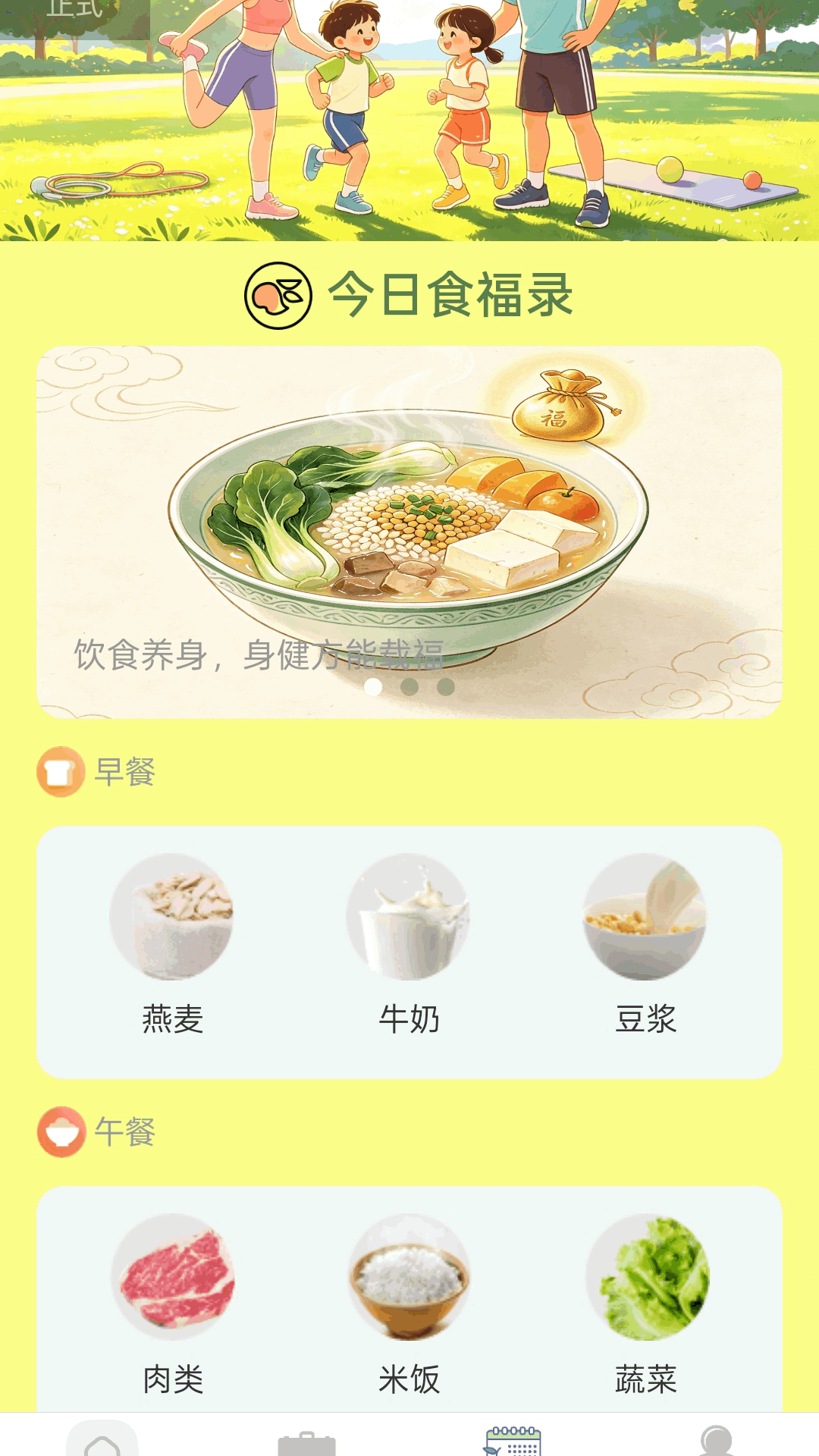Switch to the home tab

point(102,1439)
